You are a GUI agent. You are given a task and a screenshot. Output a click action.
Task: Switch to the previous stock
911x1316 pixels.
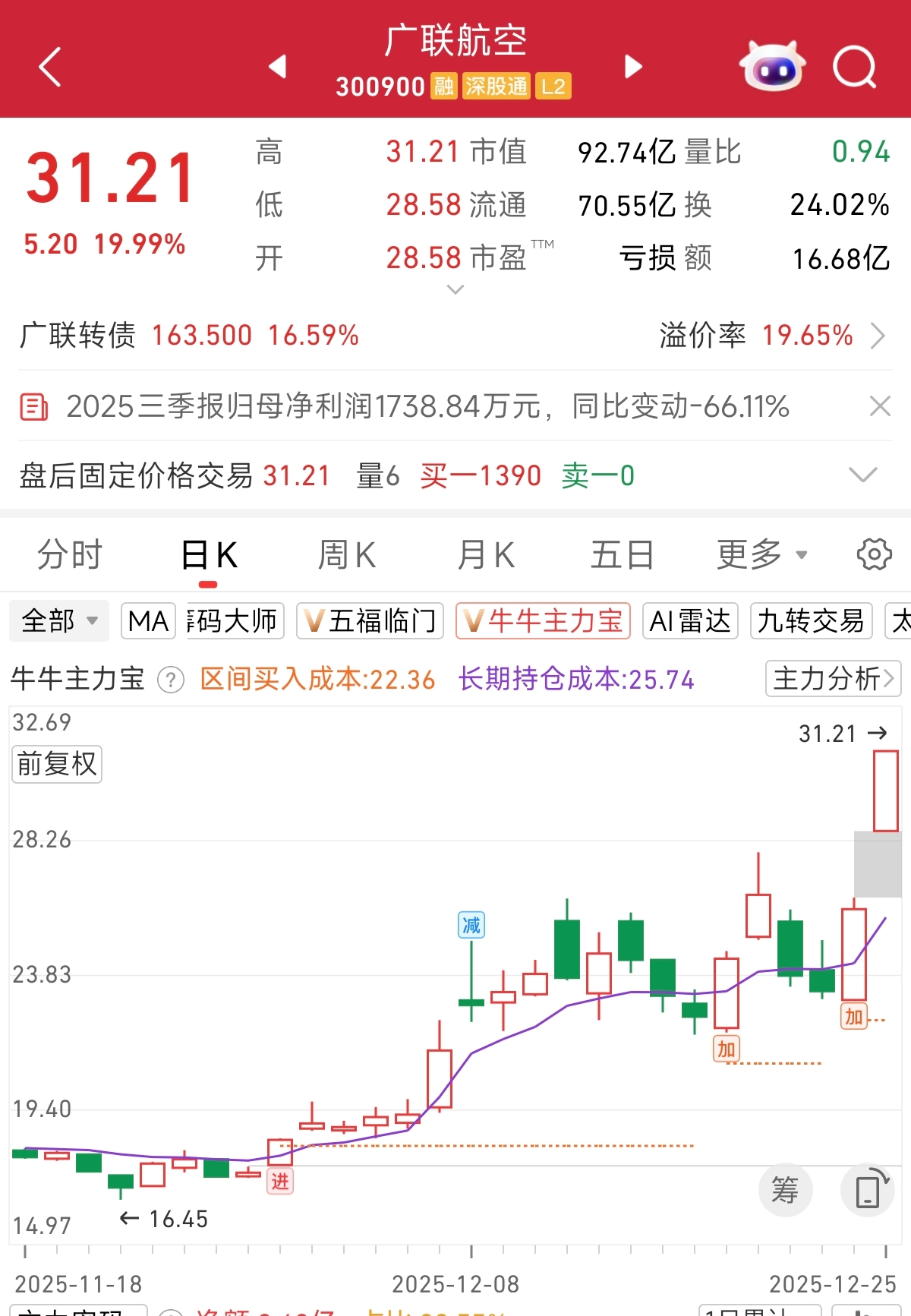coord(278,67)
